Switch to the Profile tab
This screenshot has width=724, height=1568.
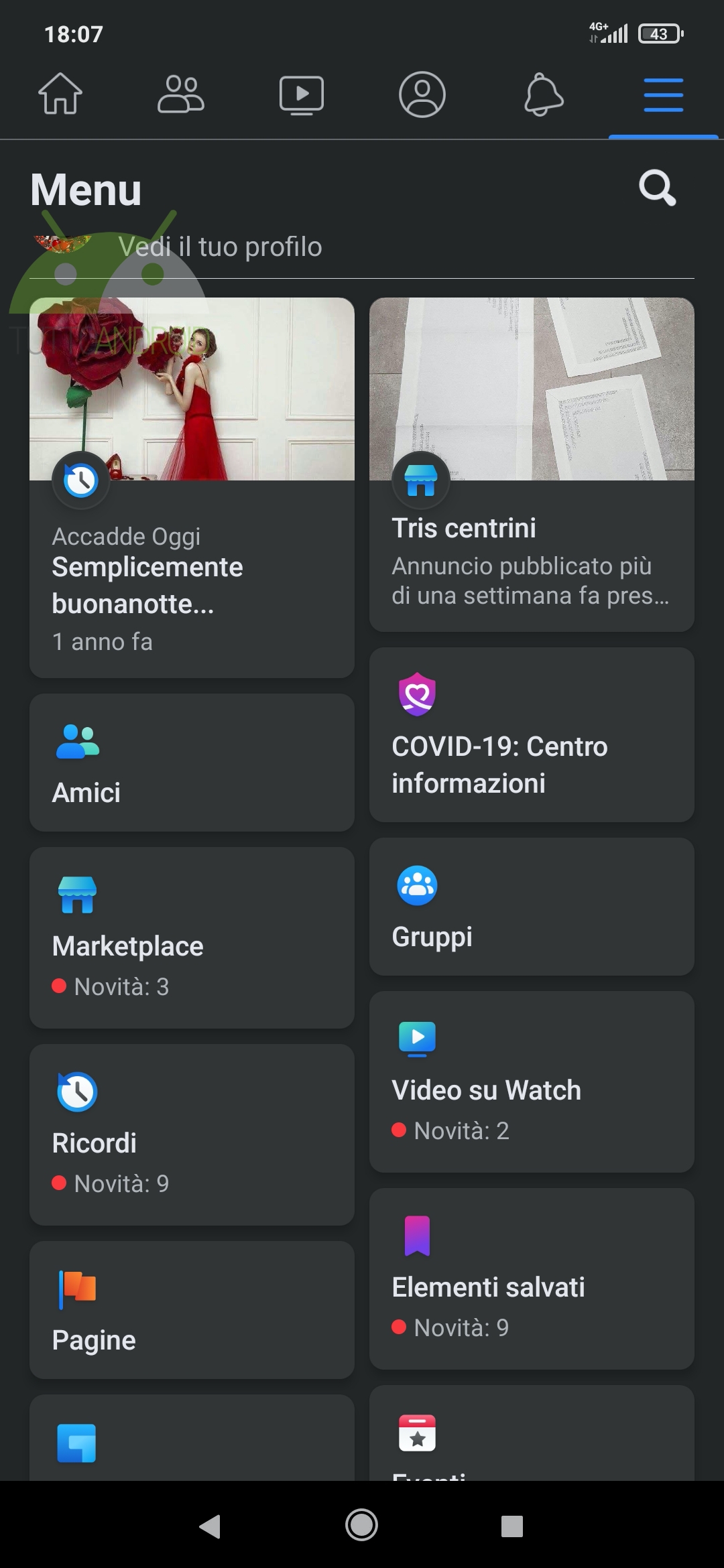[422, 94]
